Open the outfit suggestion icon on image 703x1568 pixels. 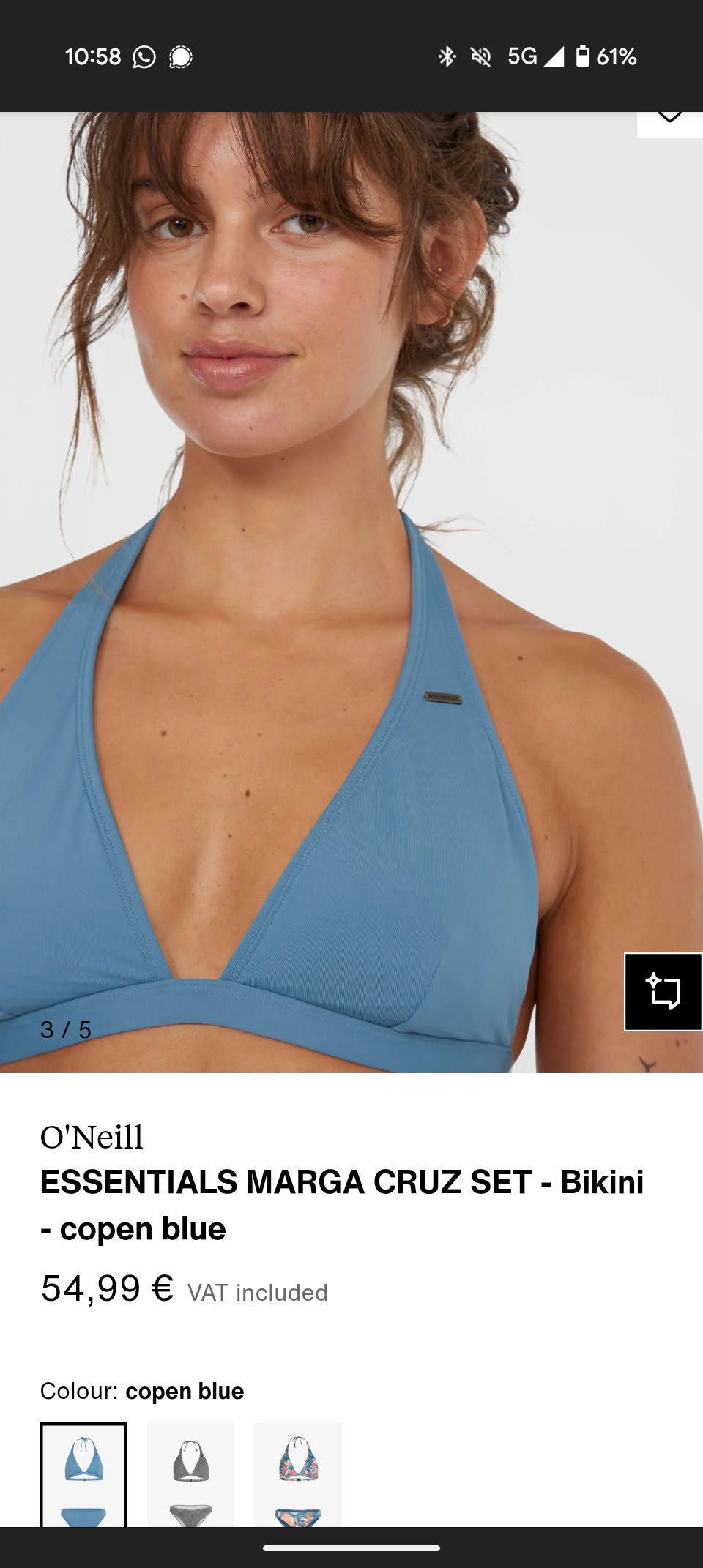point(663,992)
